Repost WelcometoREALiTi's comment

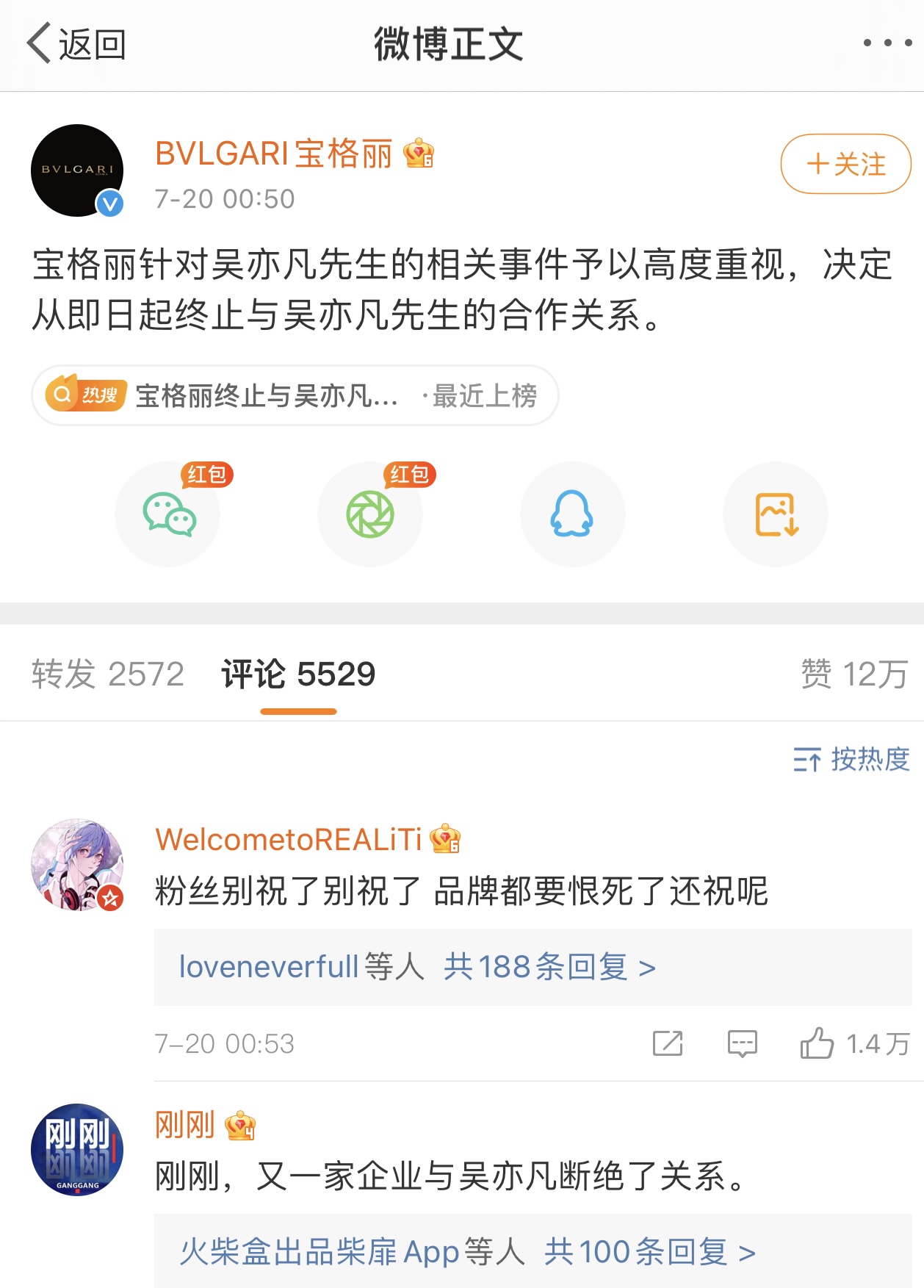click(668, 1043)
